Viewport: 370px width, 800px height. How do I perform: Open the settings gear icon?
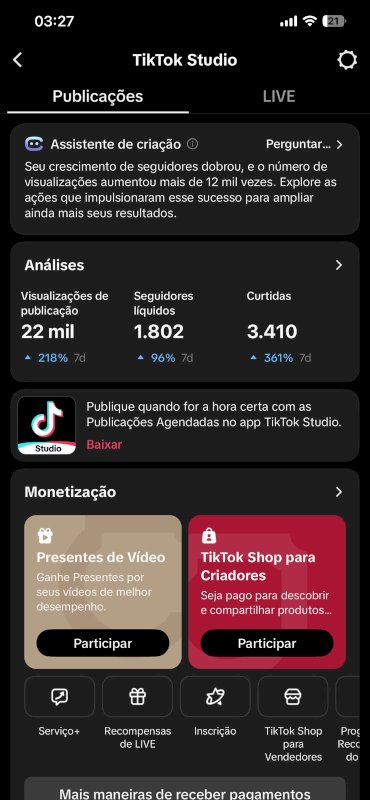[x=347, y=60]
